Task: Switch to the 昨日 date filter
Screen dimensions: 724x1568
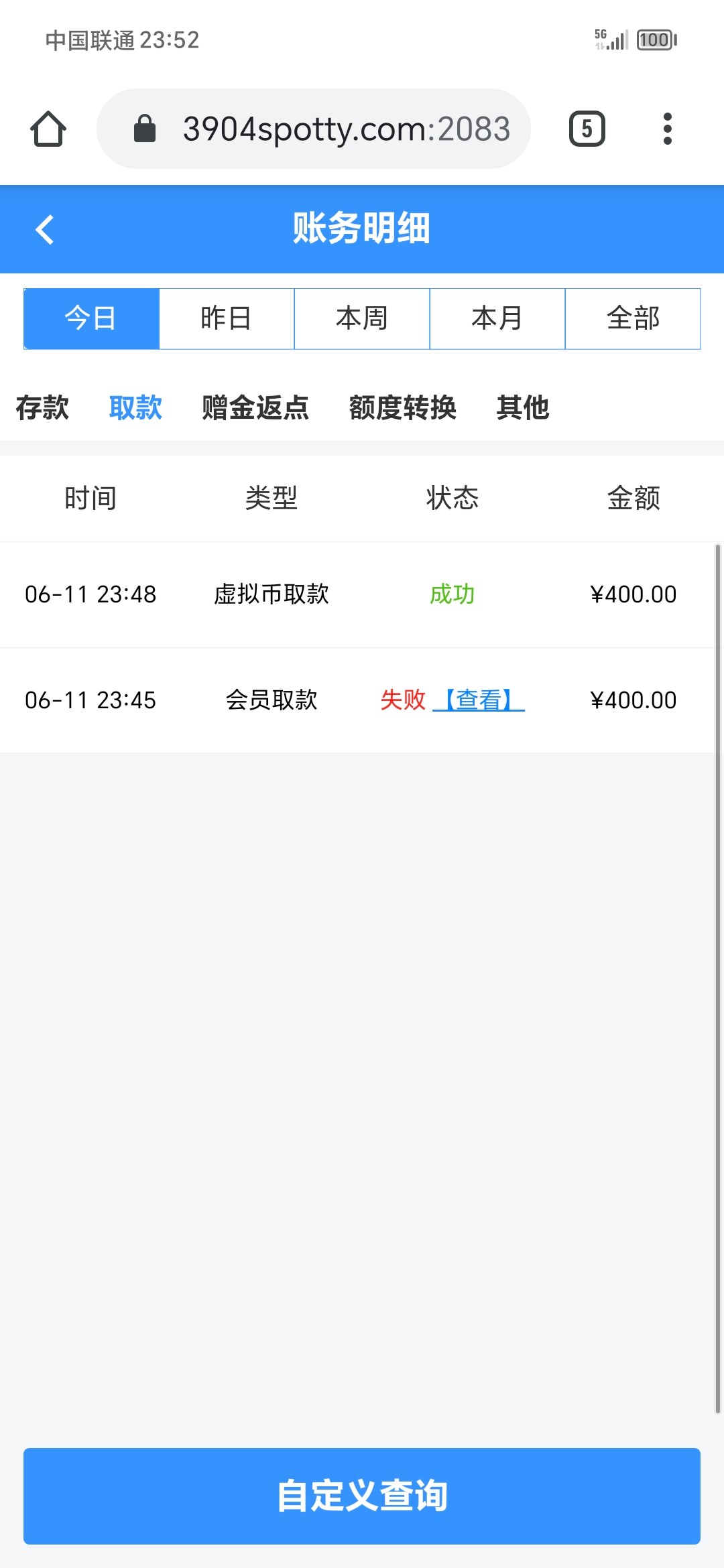Action: (227, 318)
